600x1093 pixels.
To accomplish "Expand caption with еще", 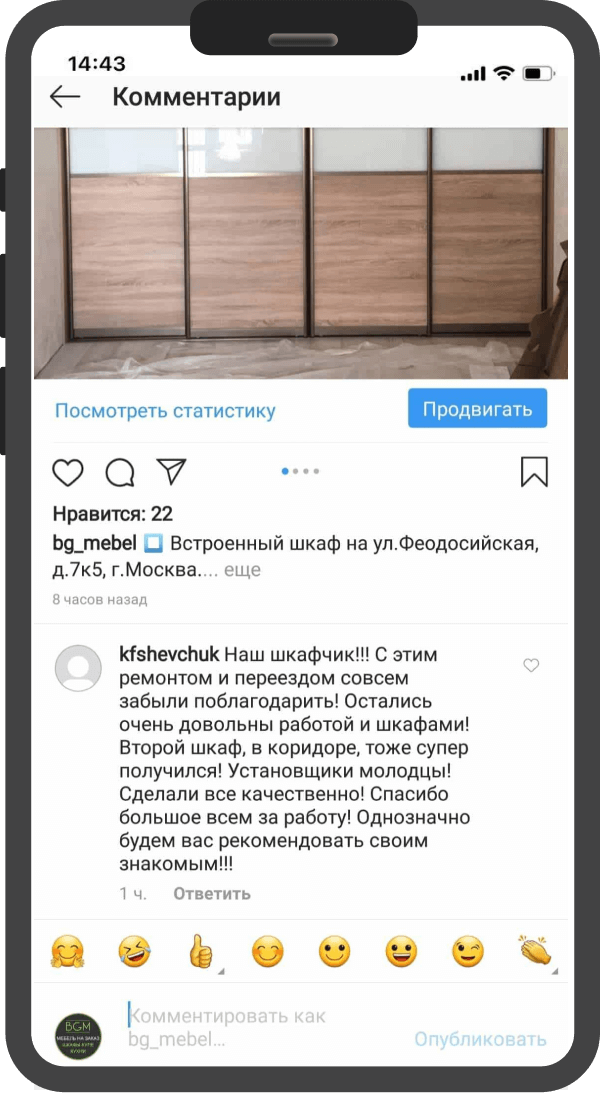I will click(241, 570).
